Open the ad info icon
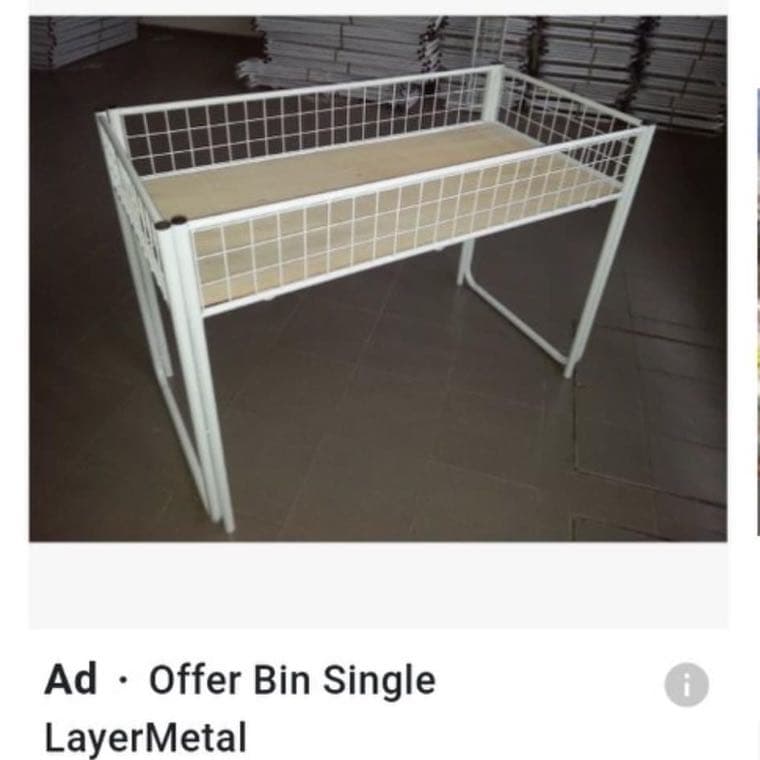This screenshot has width=760, height=760. click(x=686, y=686)
